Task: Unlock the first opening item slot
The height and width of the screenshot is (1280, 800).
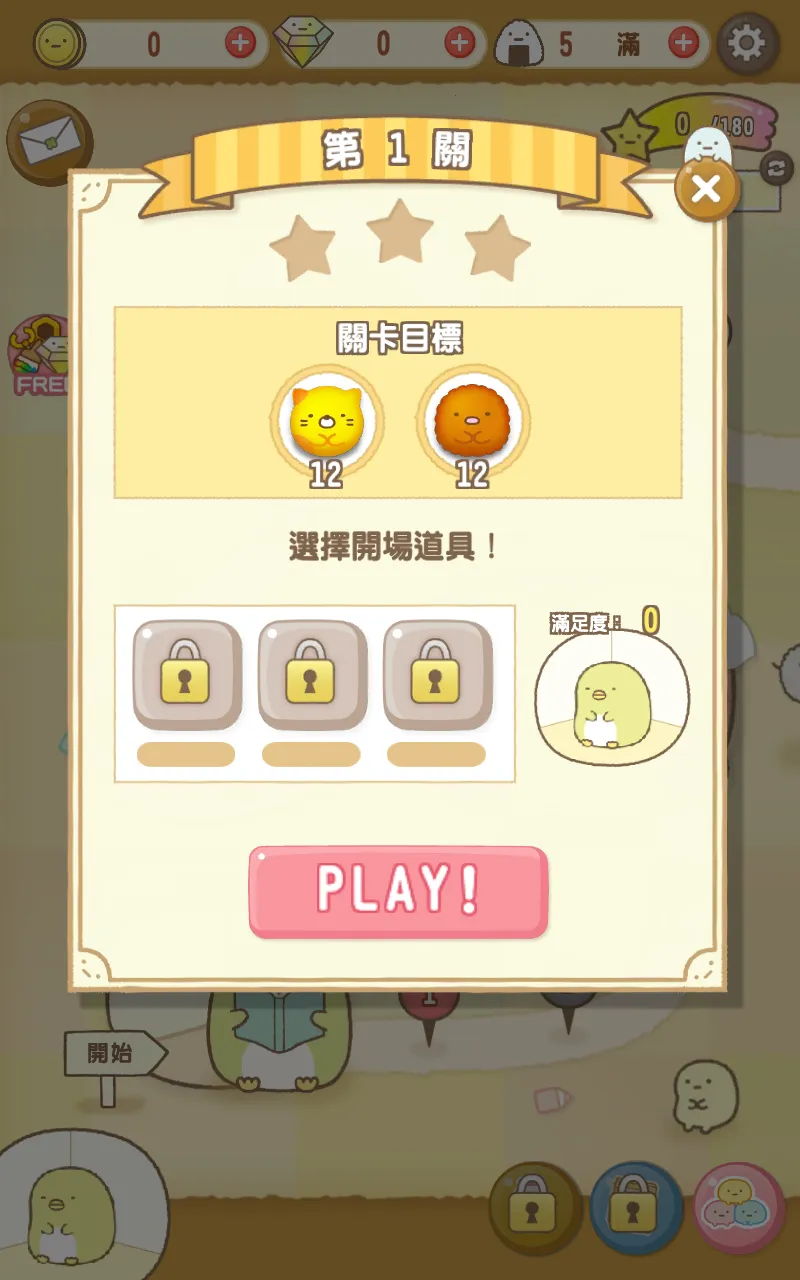Action: (x=185, y=675)
